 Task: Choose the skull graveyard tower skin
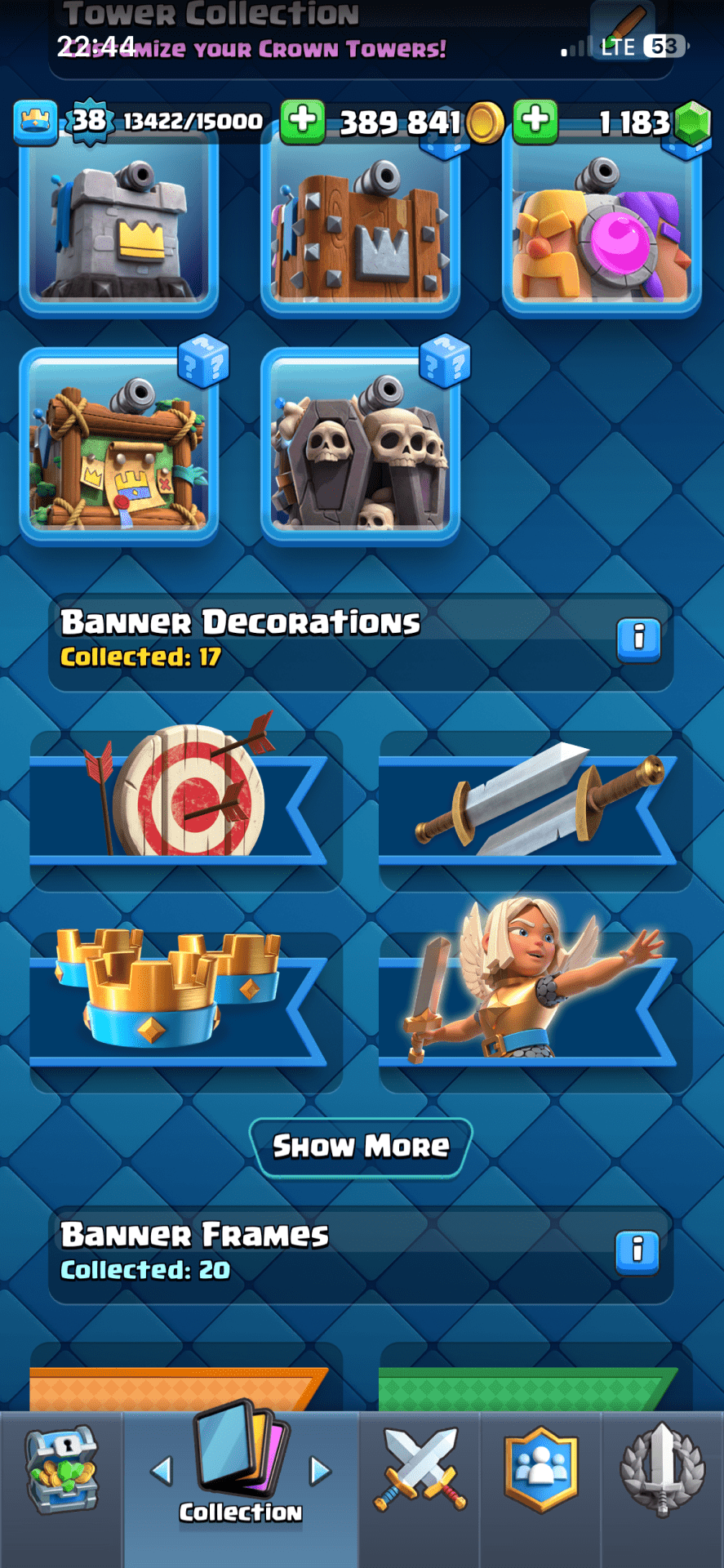[x=360, y=445]
